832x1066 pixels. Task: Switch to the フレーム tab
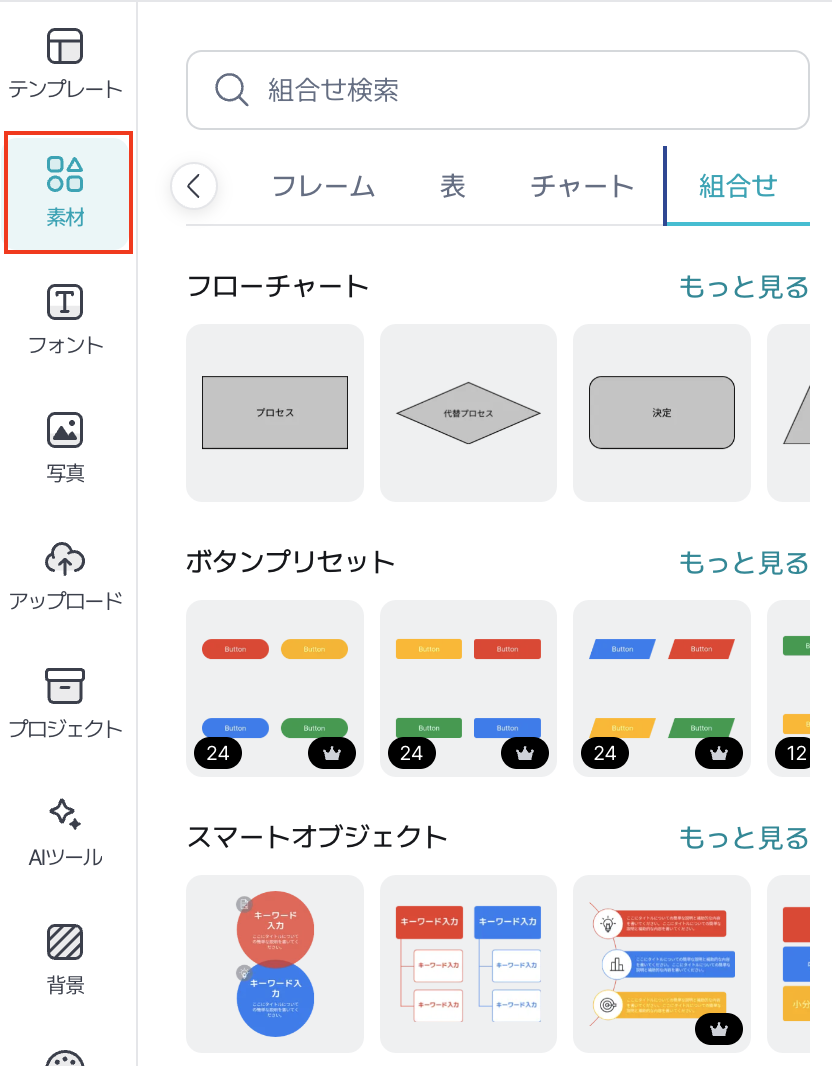323,186
